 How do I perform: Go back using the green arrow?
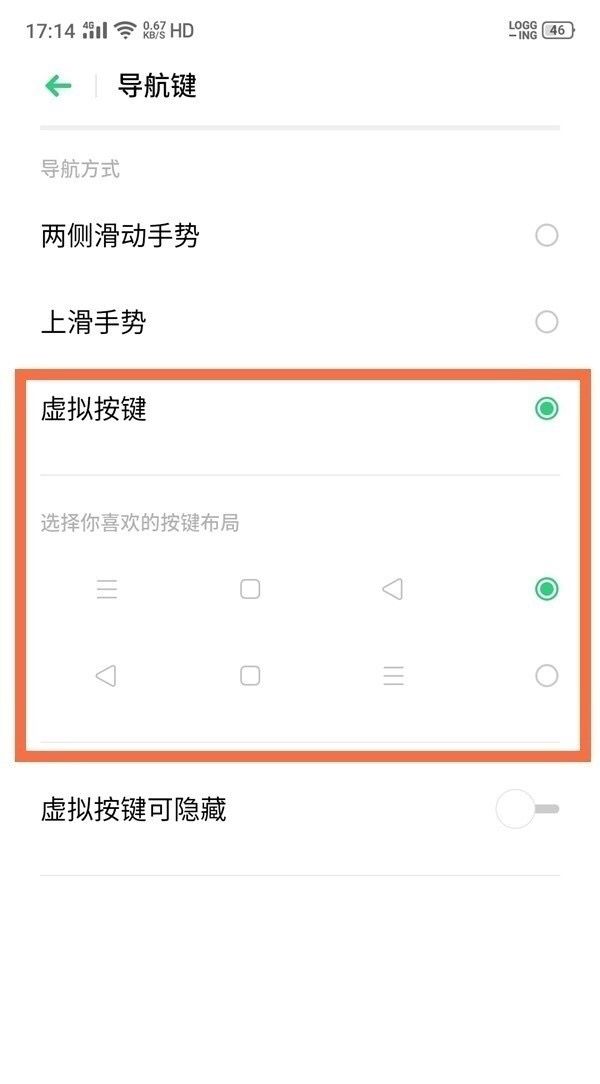58,86
